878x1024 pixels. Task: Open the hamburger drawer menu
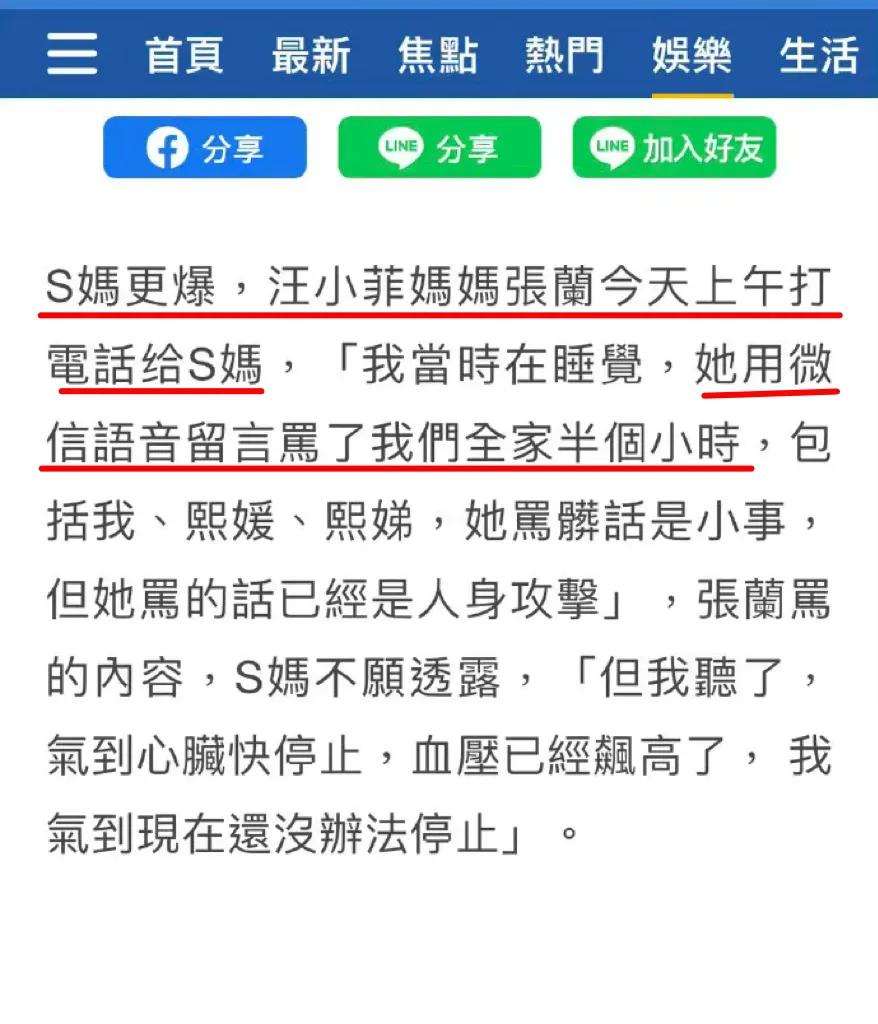(x=72, y=53)
